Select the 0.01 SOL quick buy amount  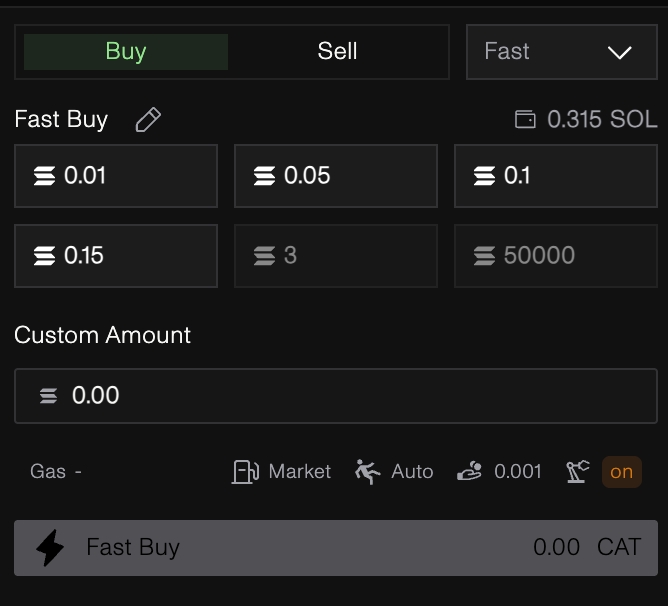tap(116, 176)
